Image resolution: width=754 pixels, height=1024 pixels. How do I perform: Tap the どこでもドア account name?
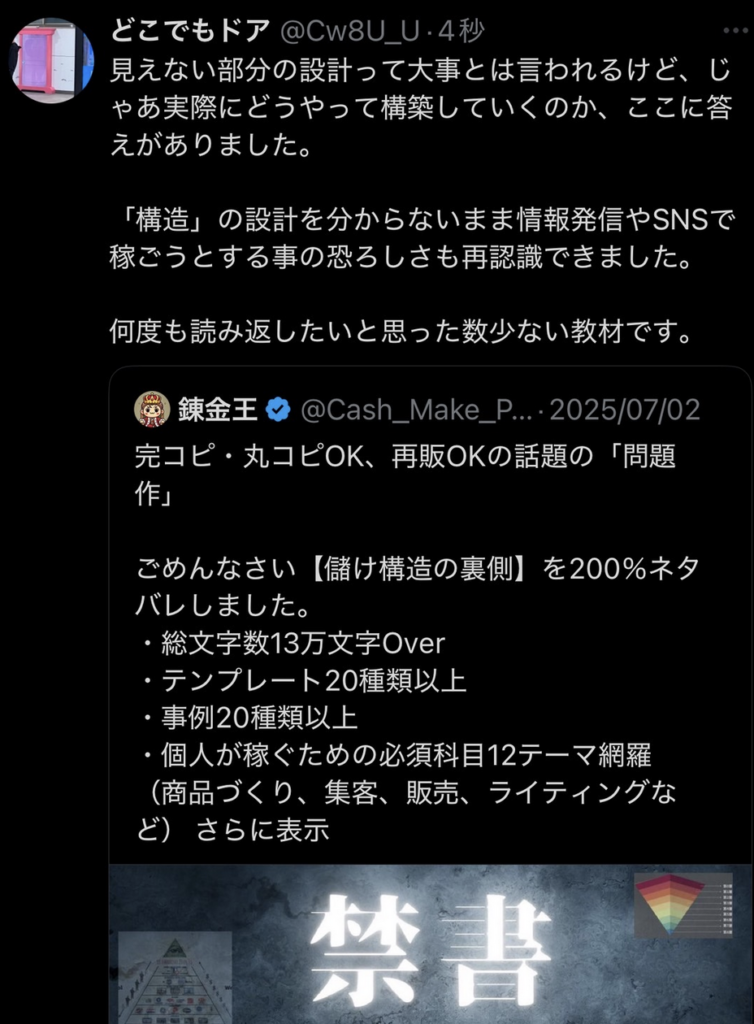pos(190,31)
